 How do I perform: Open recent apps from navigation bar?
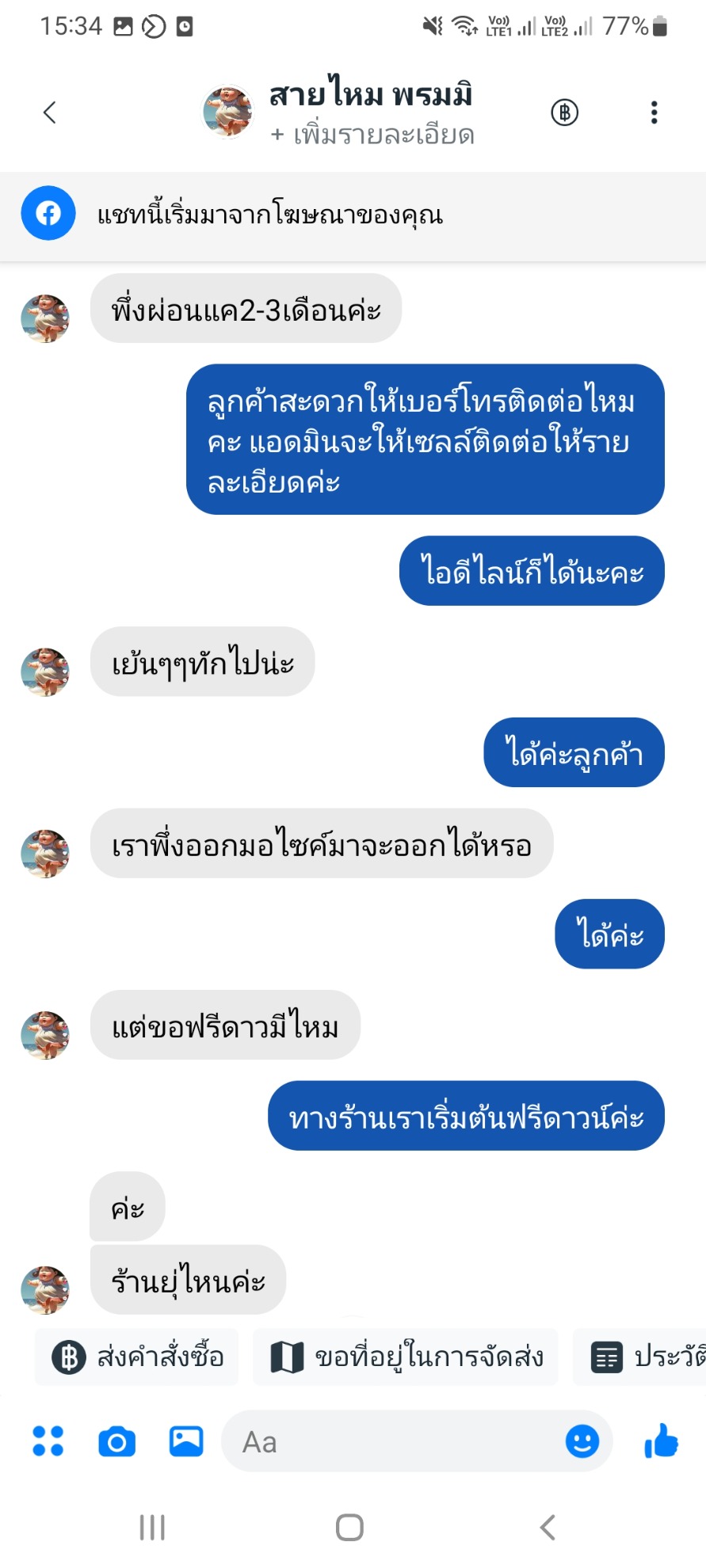[152, 1528]
